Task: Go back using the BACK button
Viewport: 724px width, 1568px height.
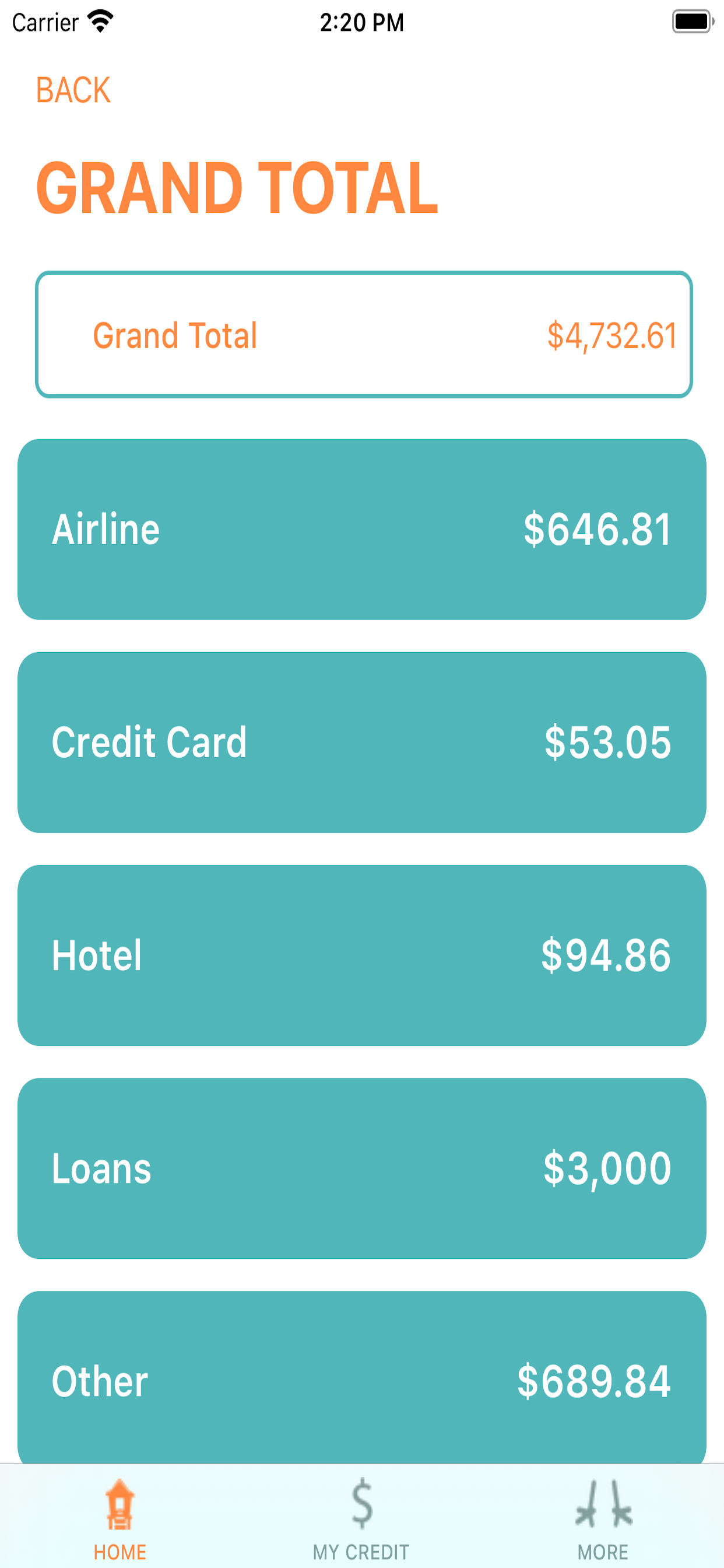Action: point(73,90)
